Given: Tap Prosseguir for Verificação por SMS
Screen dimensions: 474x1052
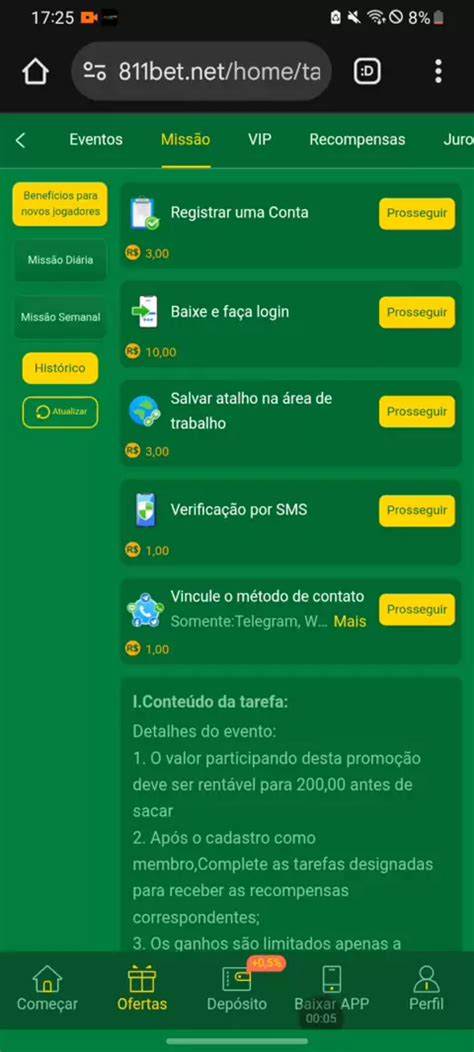Looking at the screenshot, I should coord(417,511).
